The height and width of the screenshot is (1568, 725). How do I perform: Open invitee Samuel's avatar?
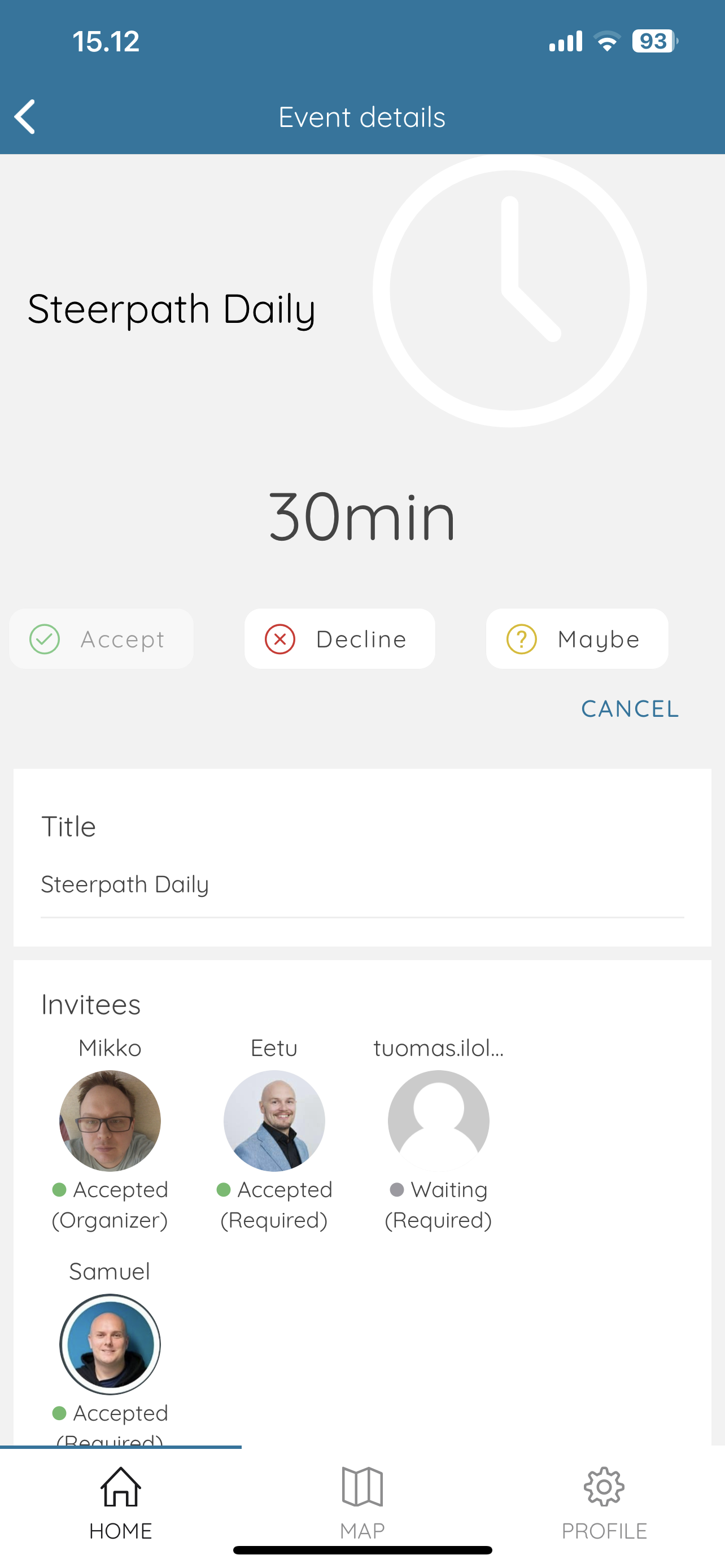[x=110, y=1344]
